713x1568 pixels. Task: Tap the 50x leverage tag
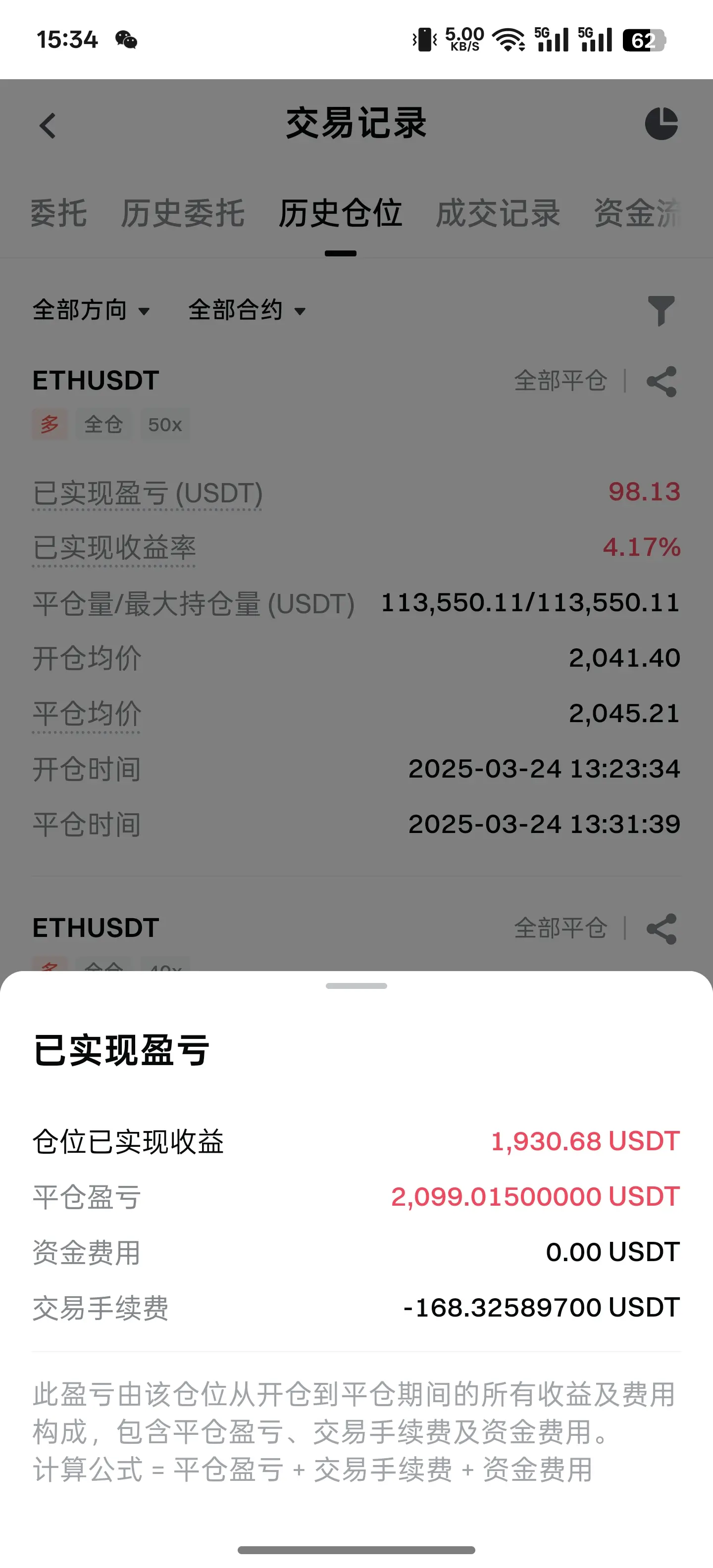tap(164, 424)
